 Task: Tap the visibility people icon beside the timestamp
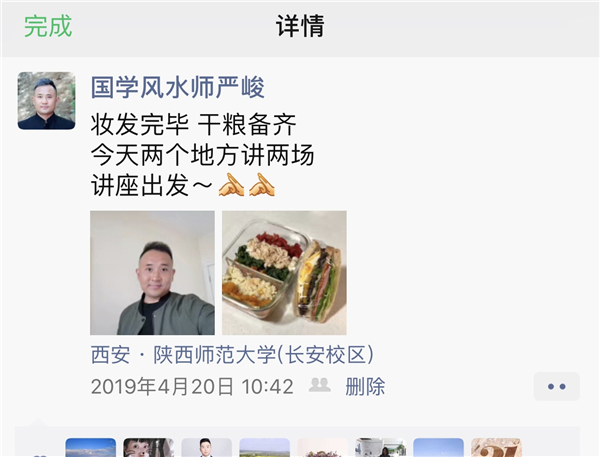click(320, 385)
